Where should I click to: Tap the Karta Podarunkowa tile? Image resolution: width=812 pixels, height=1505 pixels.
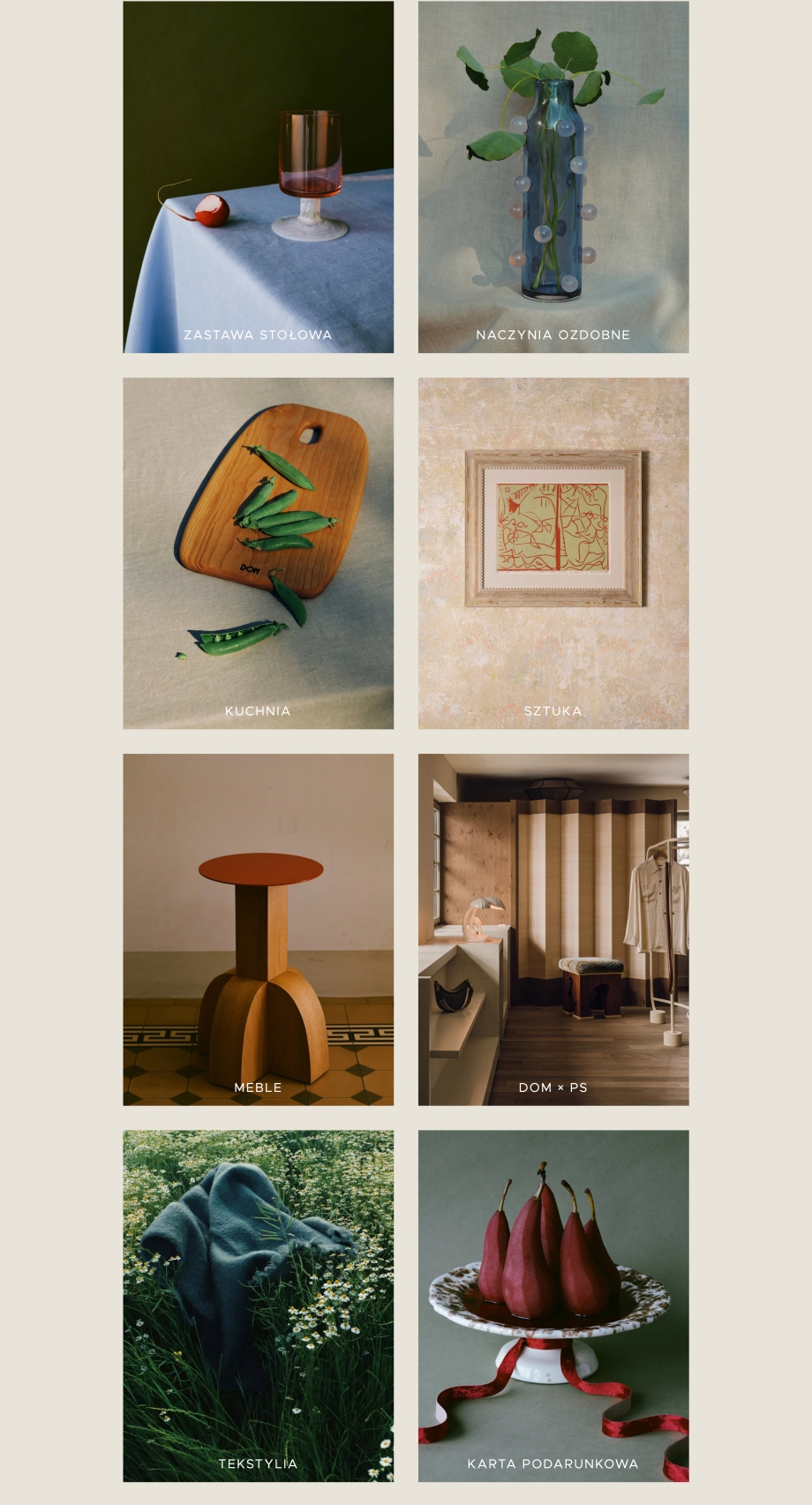tap(553, 1306)
